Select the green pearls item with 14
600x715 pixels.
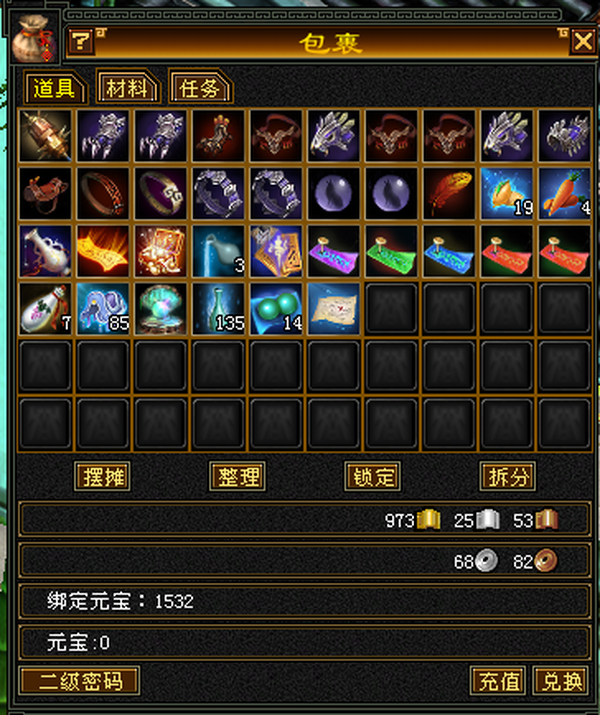[x=276, y=308]
